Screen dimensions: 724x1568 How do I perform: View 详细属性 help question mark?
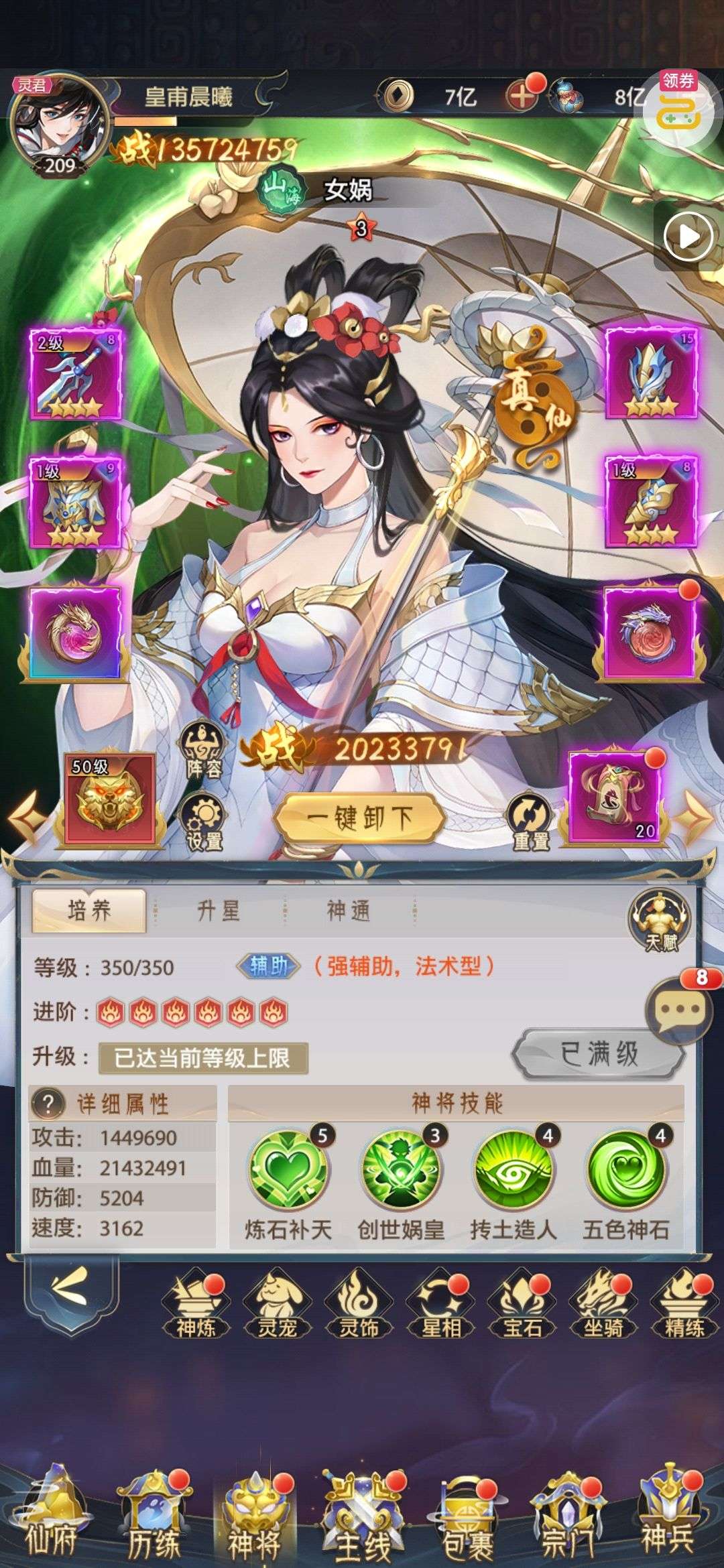coord(48,1104)
